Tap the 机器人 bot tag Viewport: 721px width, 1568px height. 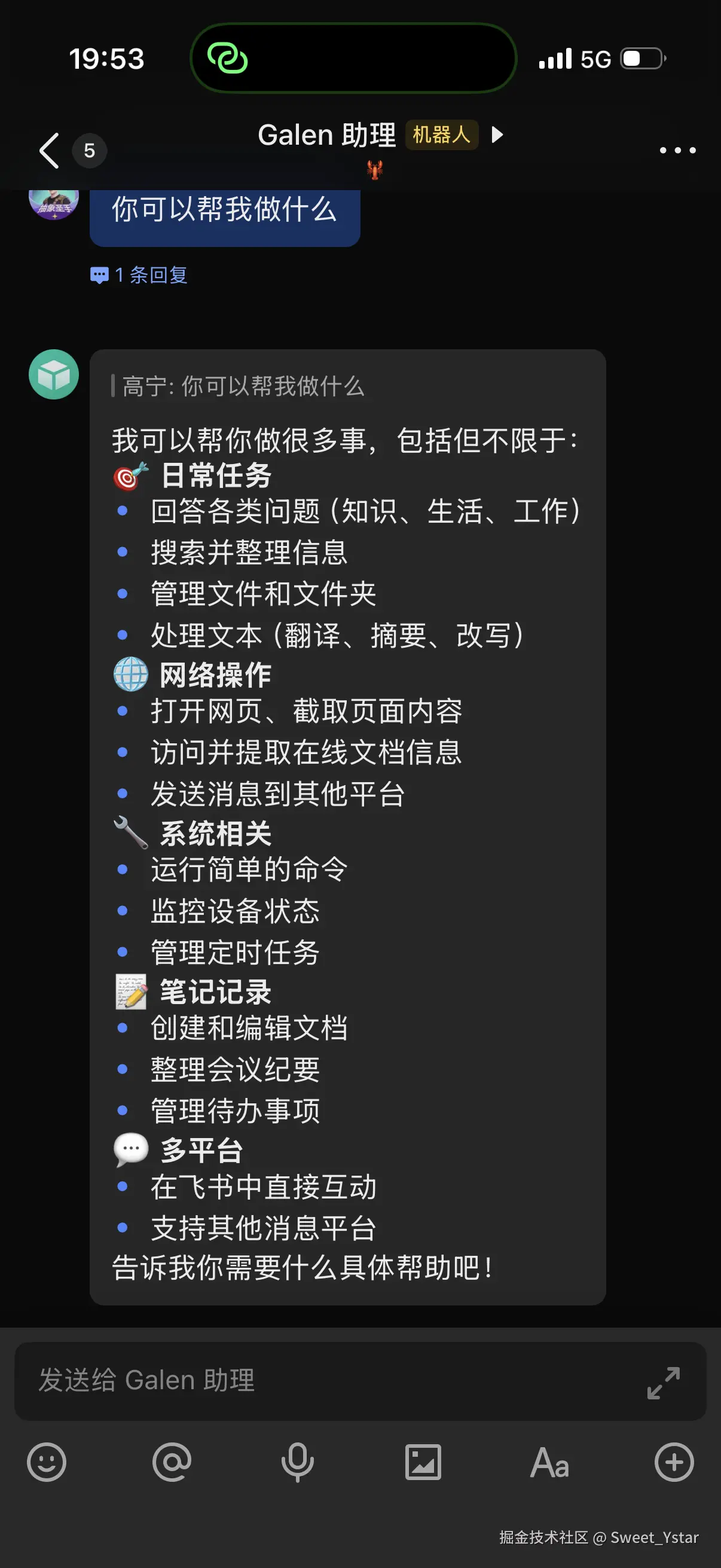442,135
